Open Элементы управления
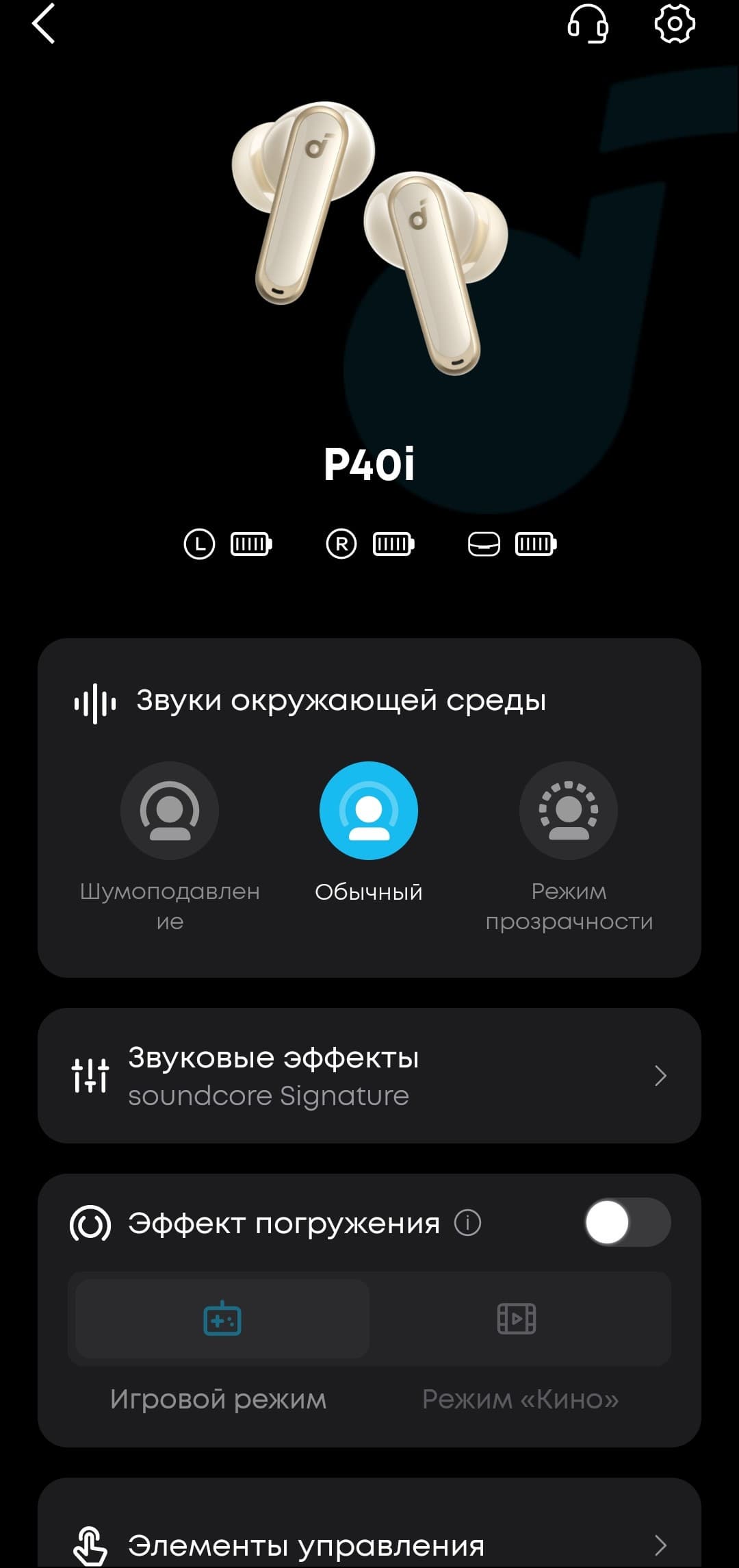Screen dimensions: 739x1568 (x=369, y=1545)
